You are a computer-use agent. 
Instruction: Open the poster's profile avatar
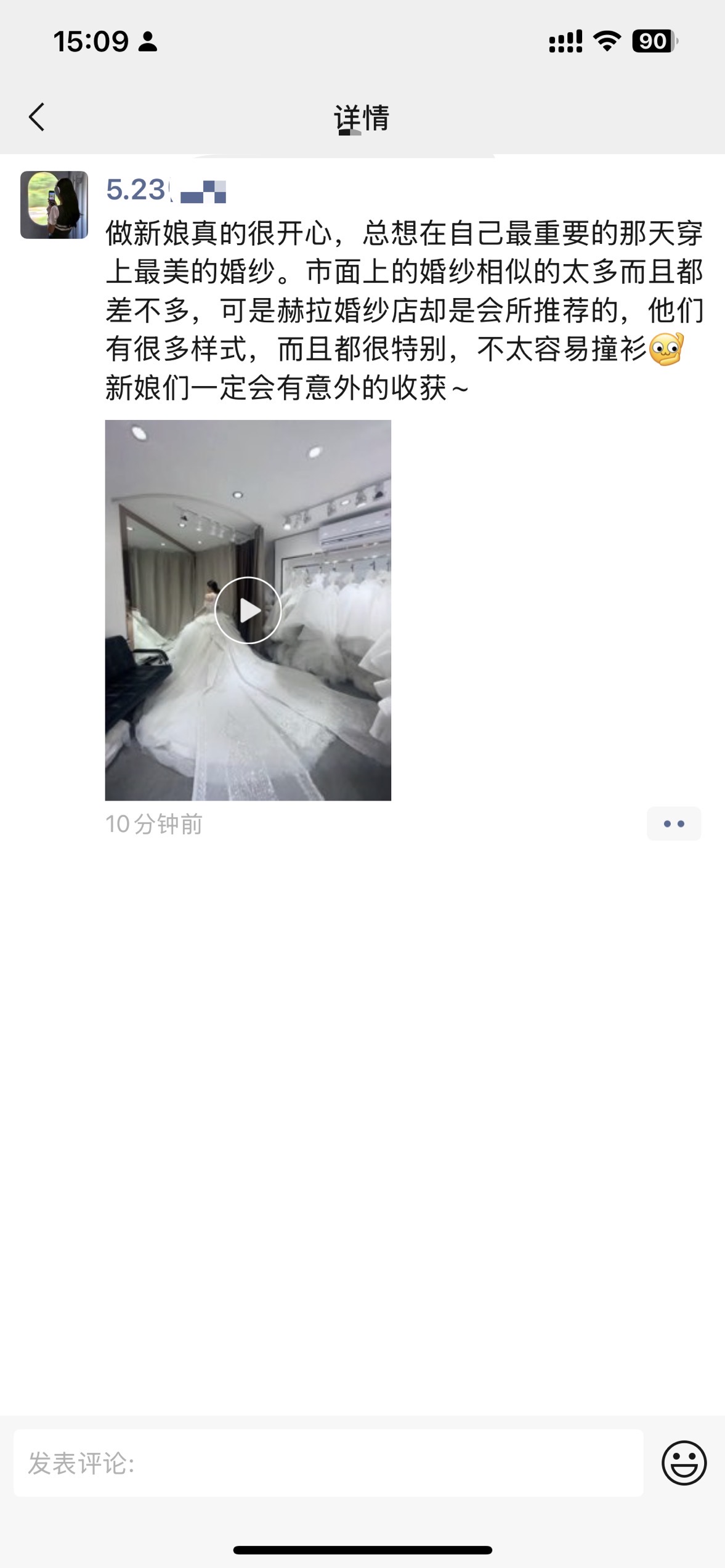coord(54,205)
